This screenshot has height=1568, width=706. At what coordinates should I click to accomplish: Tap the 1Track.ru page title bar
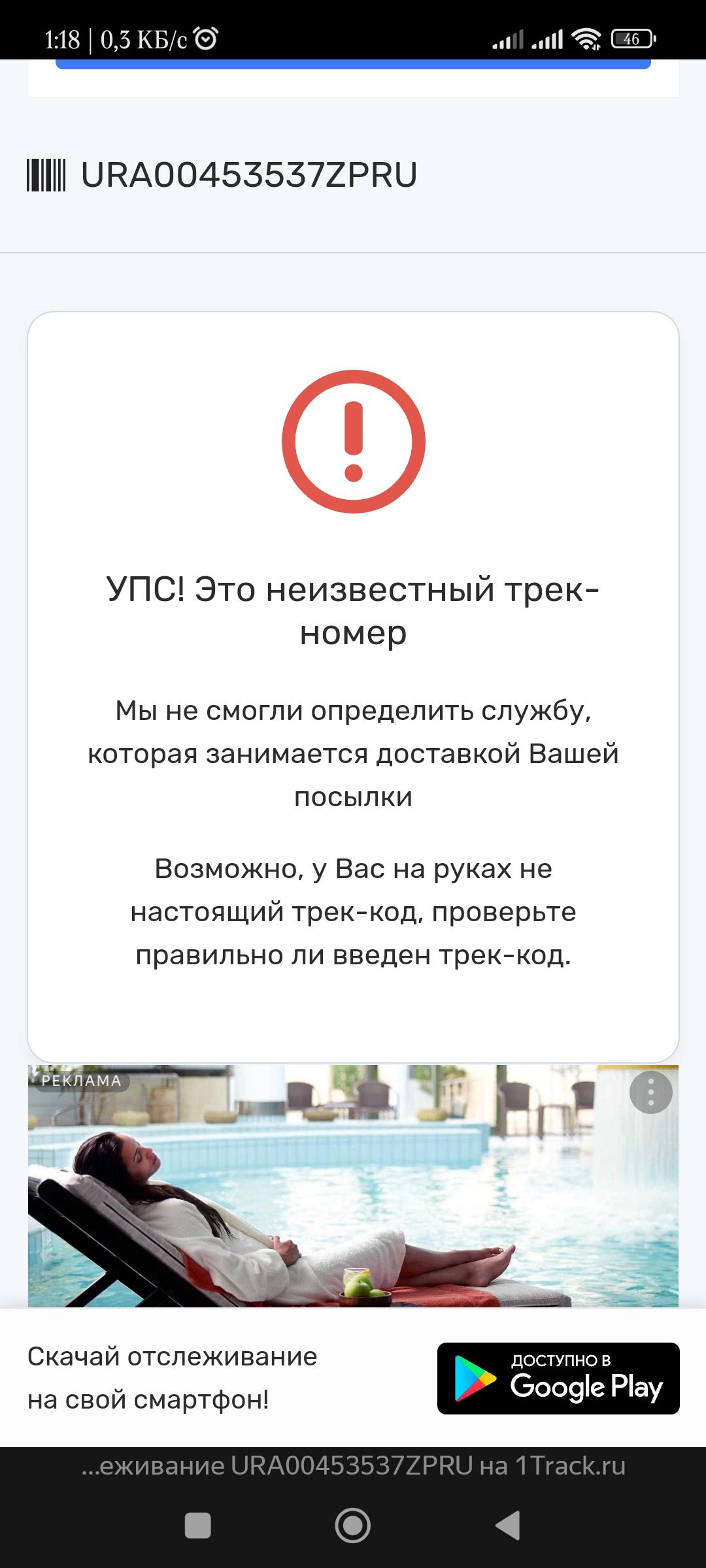[x=353, y=1465]
